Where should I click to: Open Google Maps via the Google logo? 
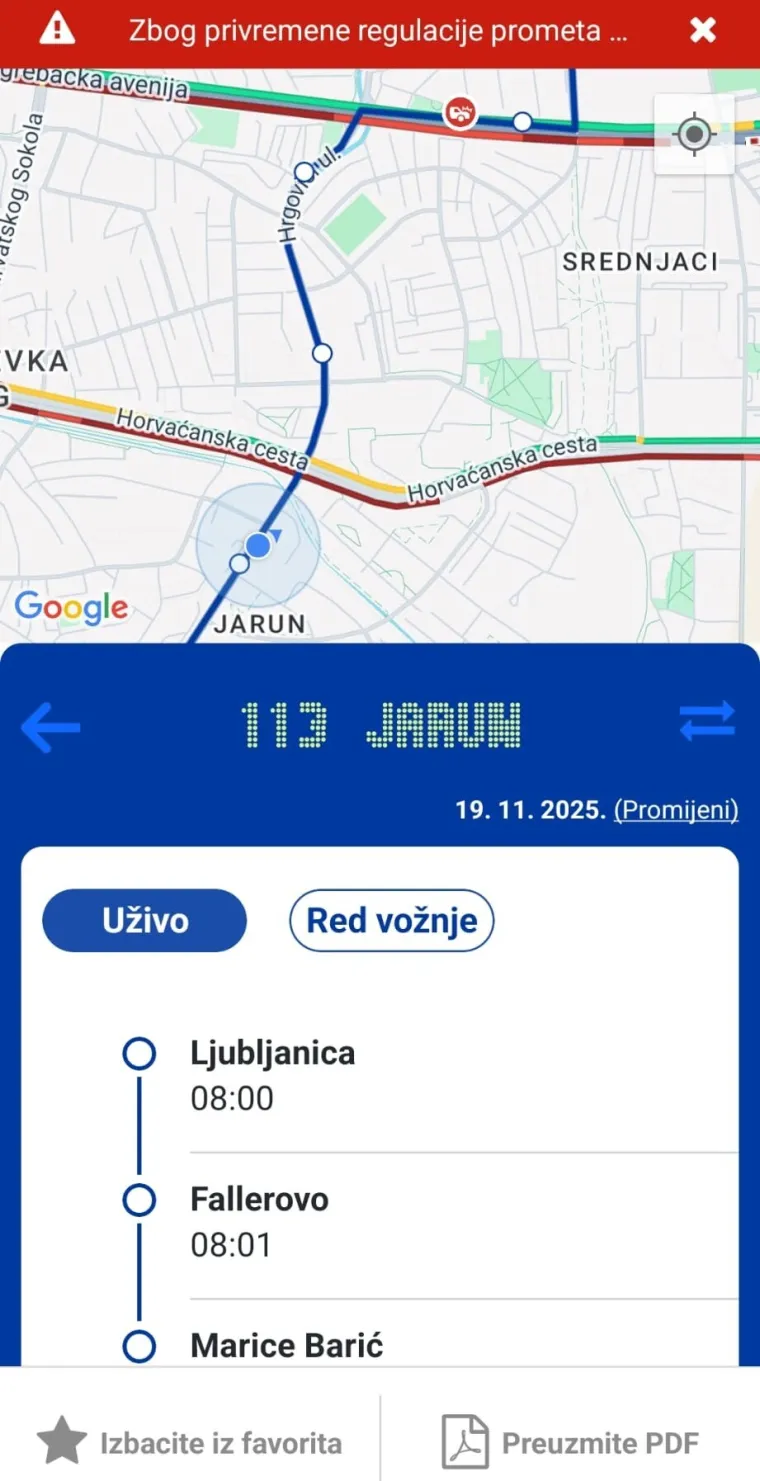point(71,608)
